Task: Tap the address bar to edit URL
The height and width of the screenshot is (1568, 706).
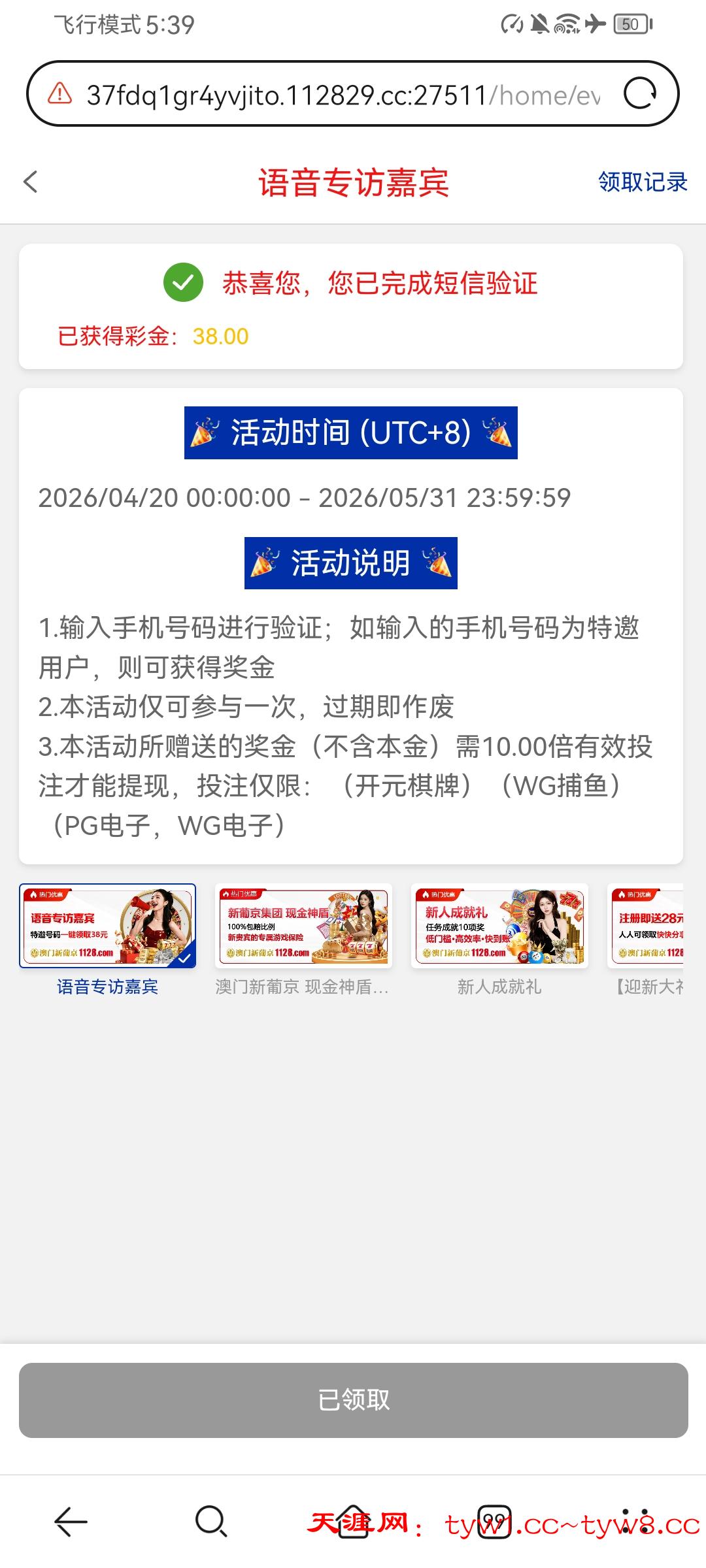Action: [327, 93]
